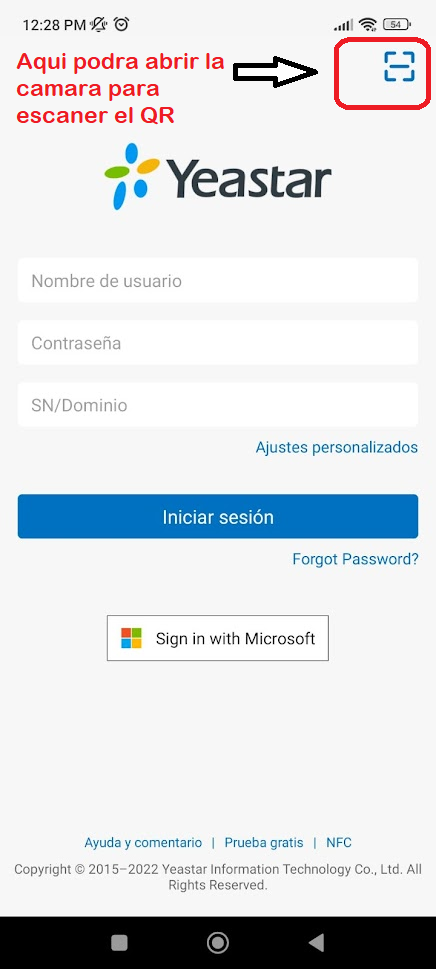Open Ayuda y comentario

point(143,842)
